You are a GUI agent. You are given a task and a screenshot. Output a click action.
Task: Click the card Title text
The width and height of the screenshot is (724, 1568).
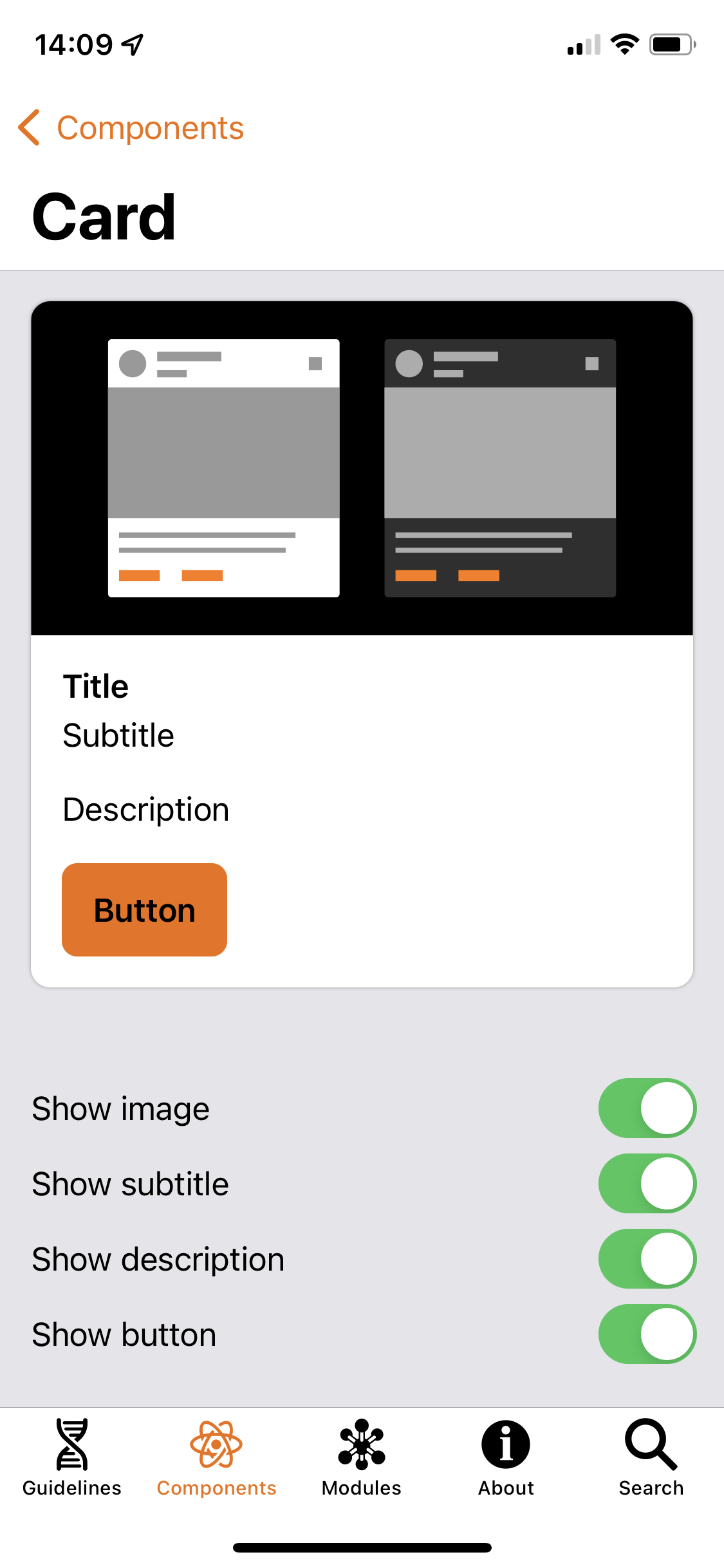[95, 686]
